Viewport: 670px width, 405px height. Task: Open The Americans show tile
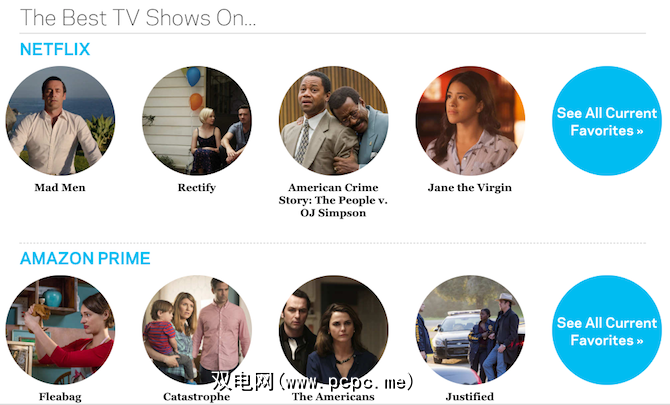333,330
